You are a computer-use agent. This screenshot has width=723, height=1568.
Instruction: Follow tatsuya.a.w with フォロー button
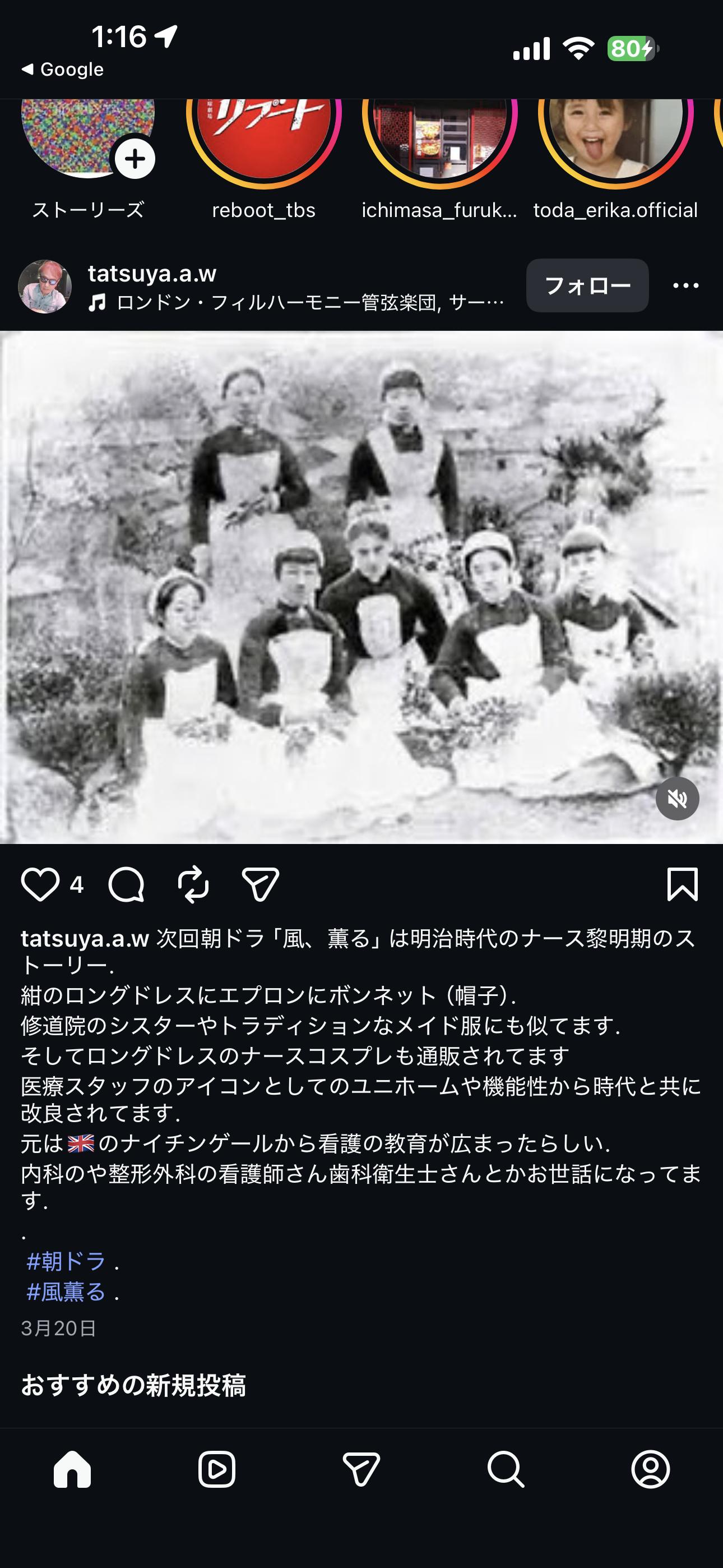click(x=587, y=285)
